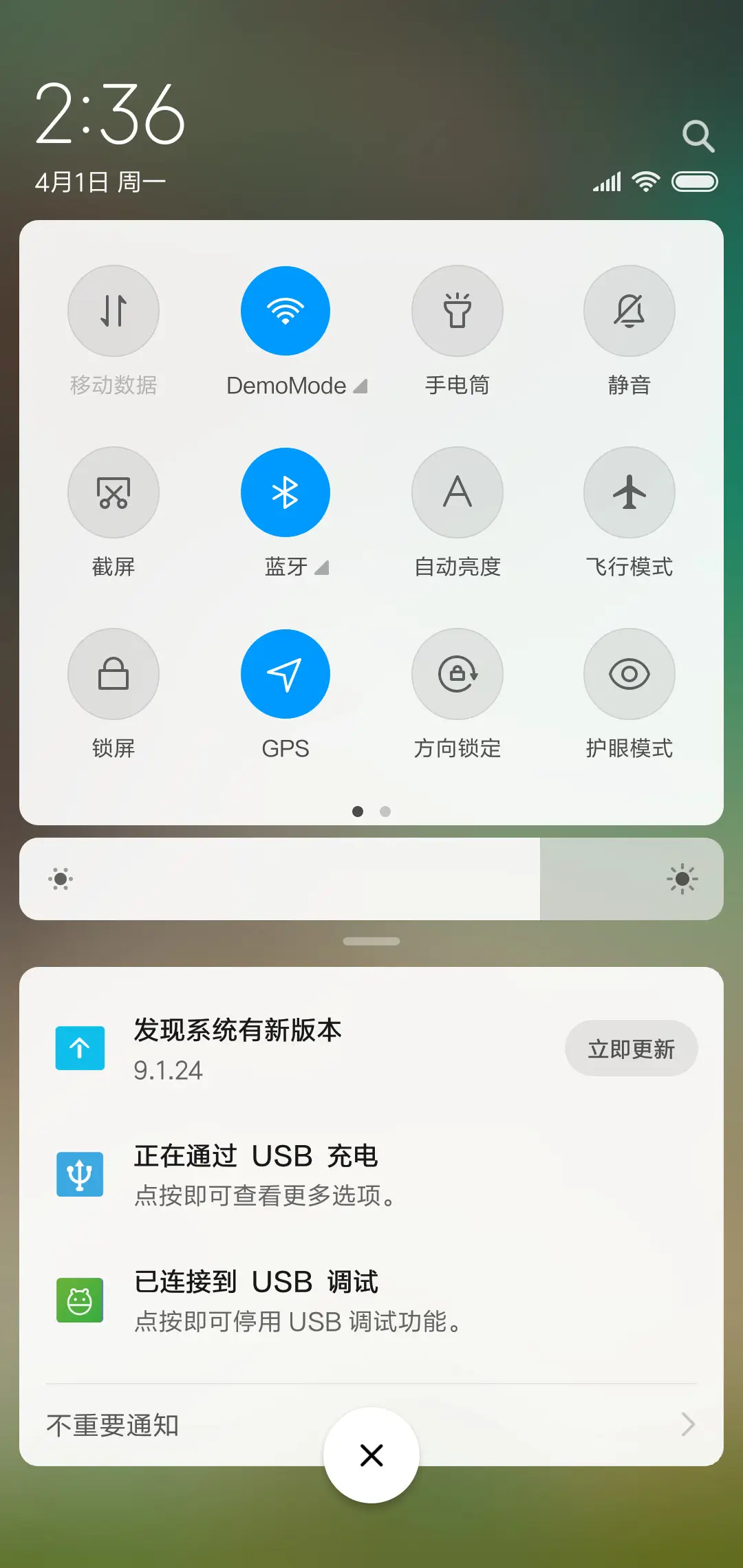Tap the 移动数据 quick settings icon
Screen dimensions: 743x1568
click(x=114, y=311)
